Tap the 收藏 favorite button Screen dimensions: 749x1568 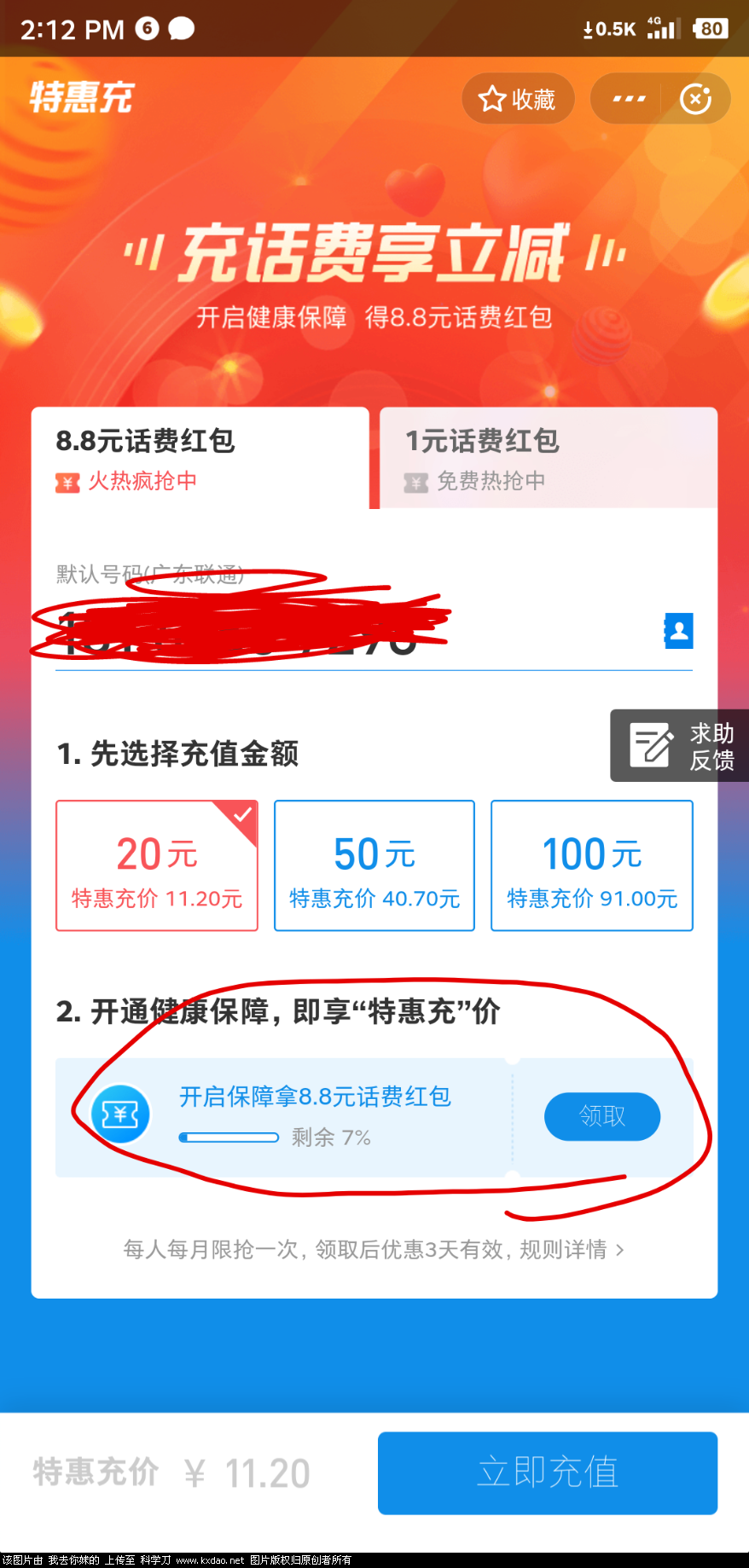click(518, 99)
